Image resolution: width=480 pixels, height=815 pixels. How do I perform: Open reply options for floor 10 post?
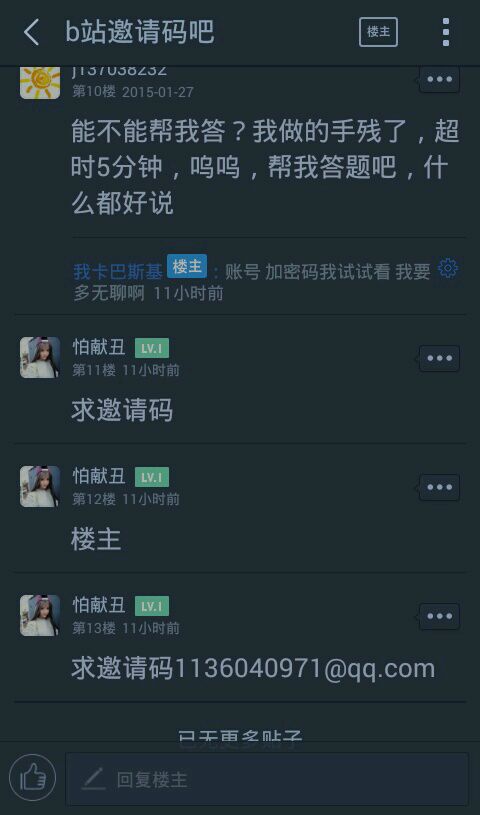tap(439, 79)
